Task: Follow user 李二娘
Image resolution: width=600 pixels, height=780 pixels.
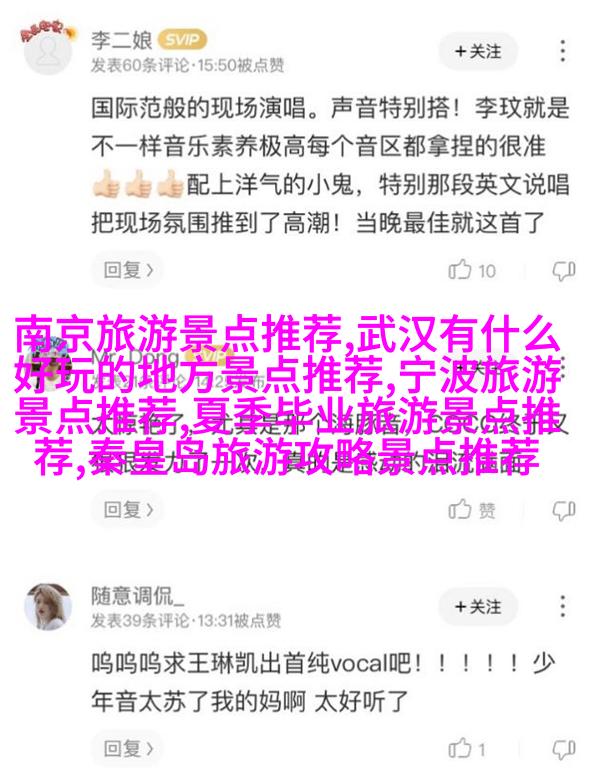Action: pos(477,50)
